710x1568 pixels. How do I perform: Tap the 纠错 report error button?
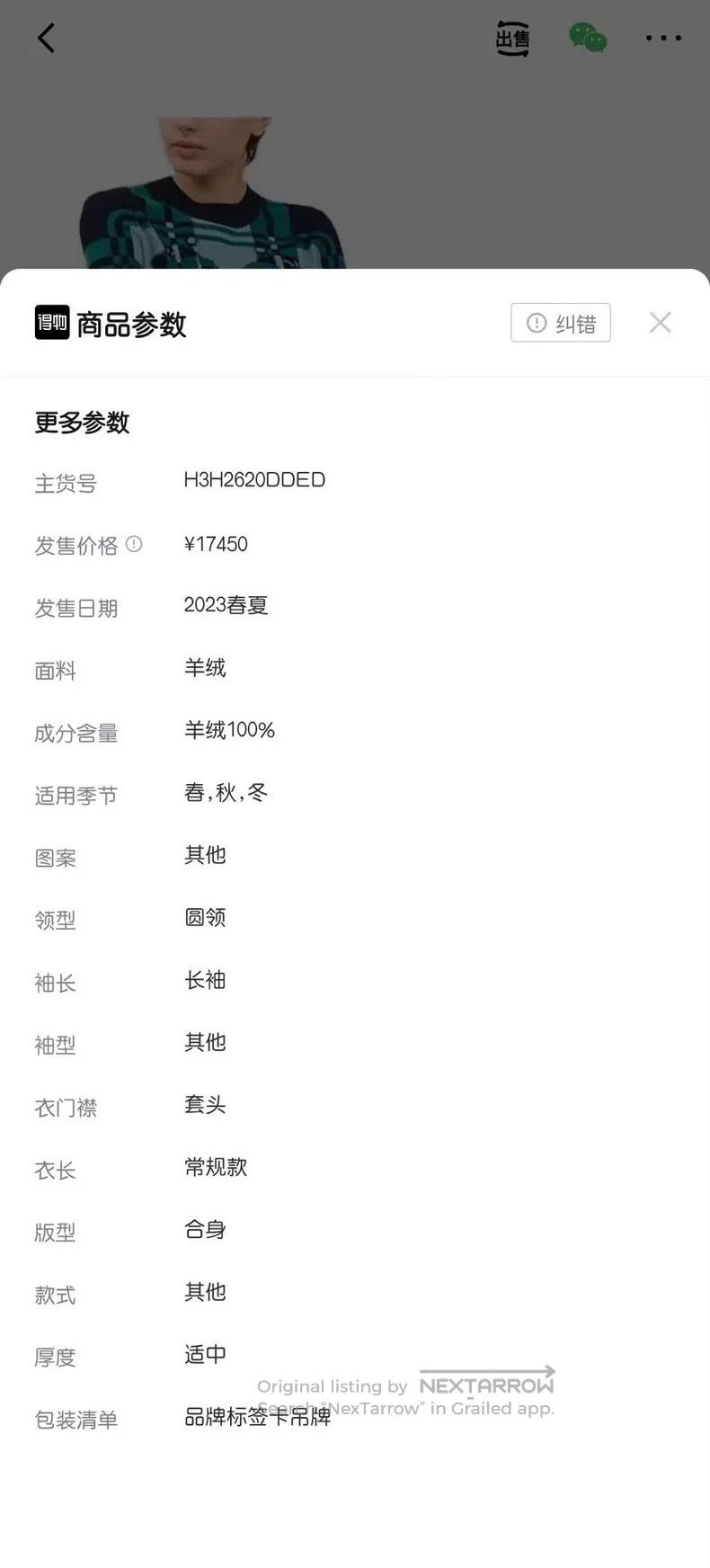[561, 323]
